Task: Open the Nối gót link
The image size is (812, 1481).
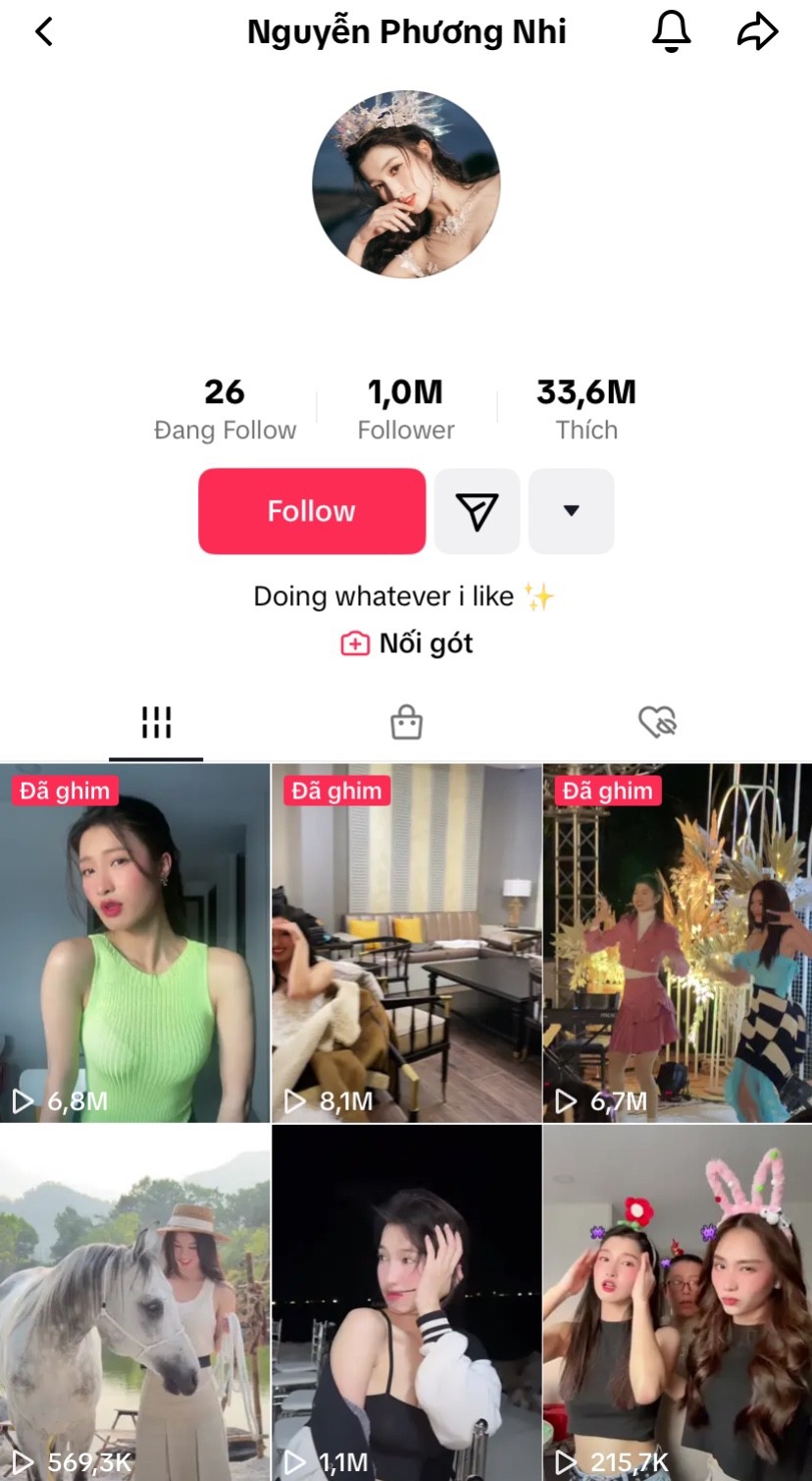Action: [408, 643]
